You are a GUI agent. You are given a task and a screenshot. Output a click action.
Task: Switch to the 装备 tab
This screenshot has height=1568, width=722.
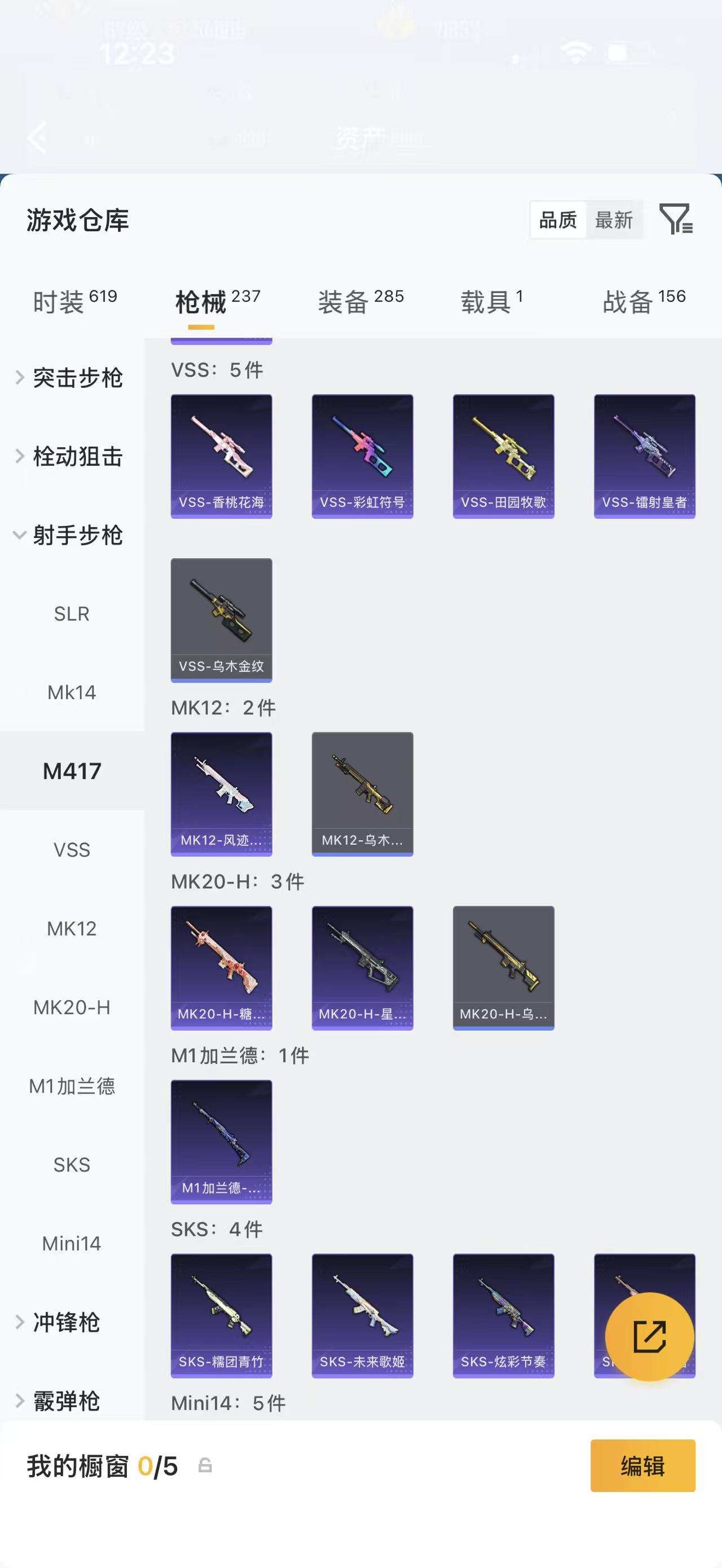tap(360, 301)
